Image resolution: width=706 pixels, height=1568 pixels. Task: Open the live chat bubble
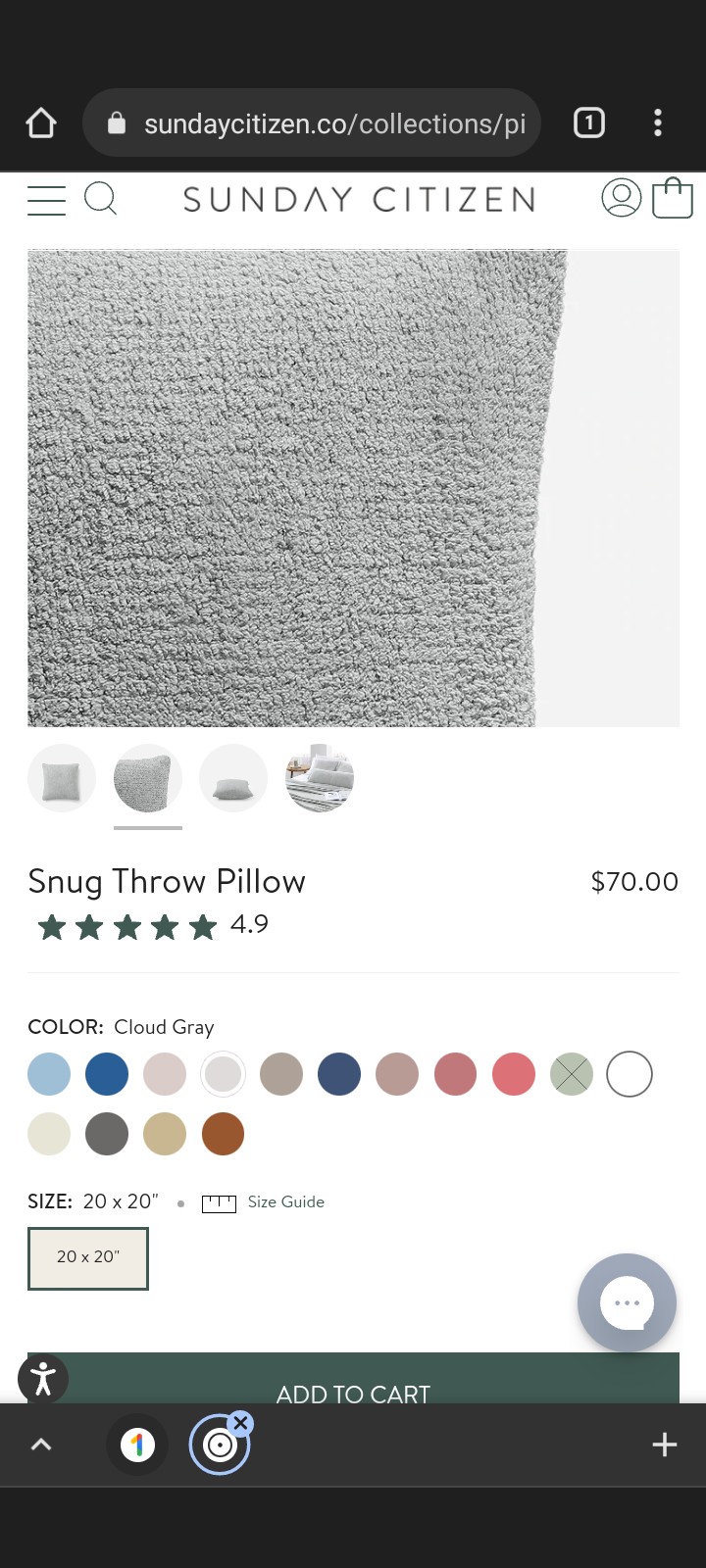pos(628,1302)
